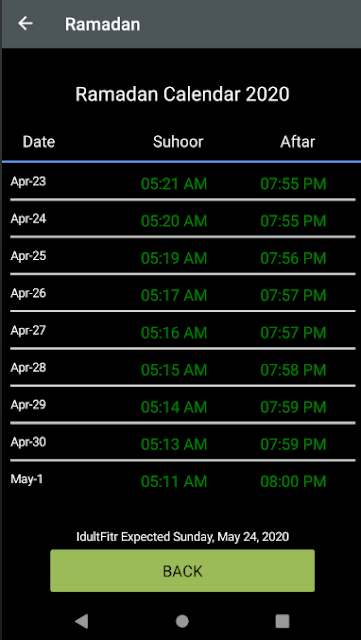361x640 pixels.
Task: Go to home via the circle button
Action: tap(182, 621)
